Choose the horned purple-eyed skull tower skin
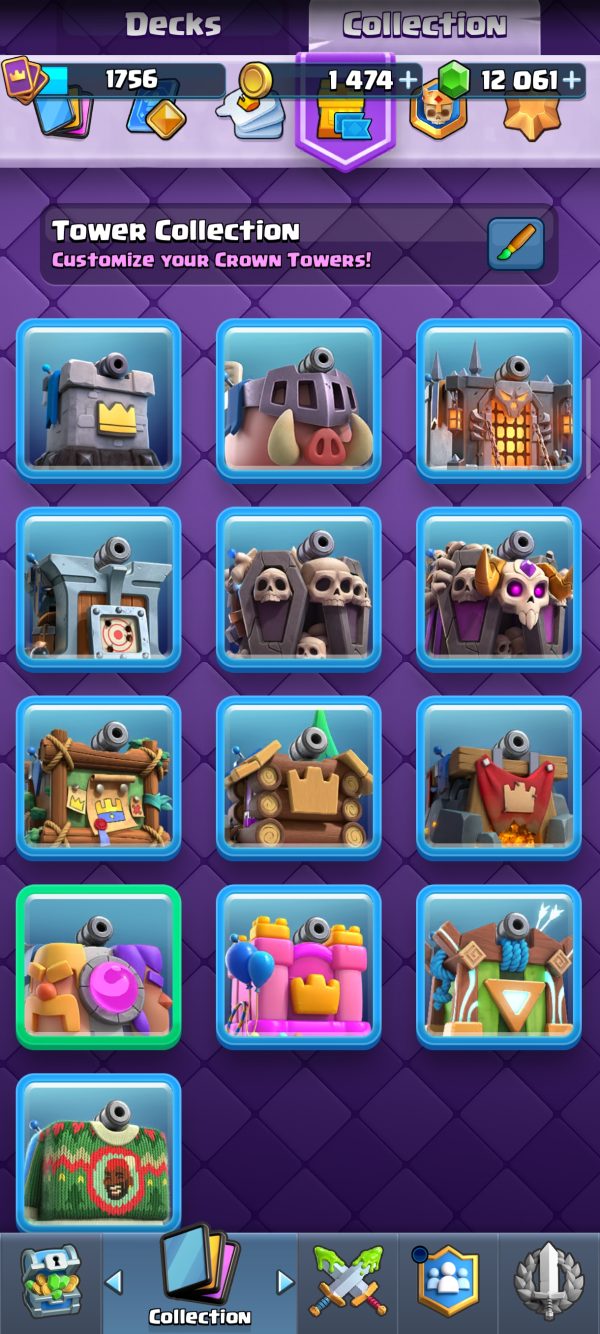The width and height of the screenshot is (600, 1334). point(498,589)
